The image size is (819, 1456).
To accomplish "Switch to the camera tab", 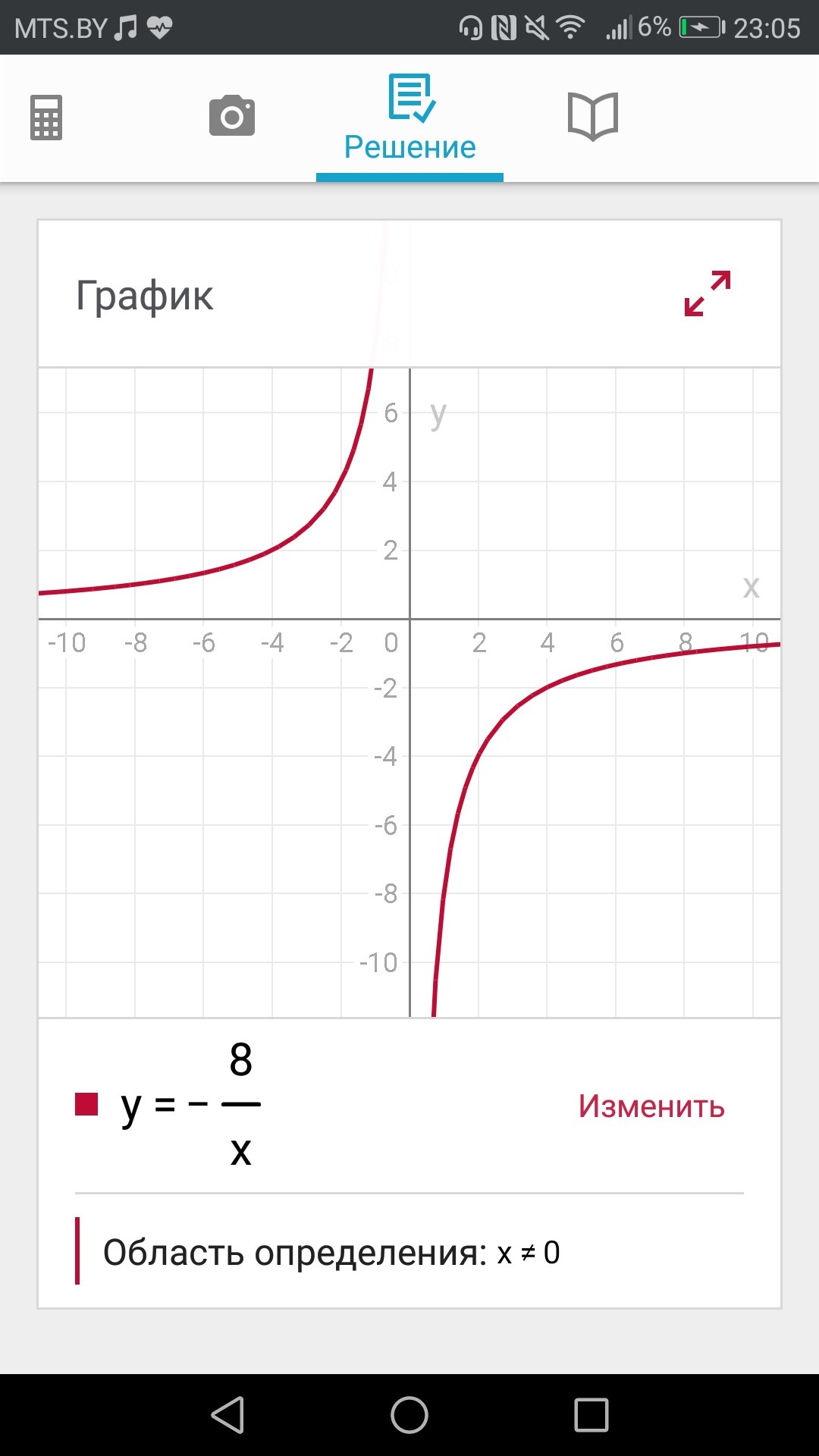I will [232, 116].
